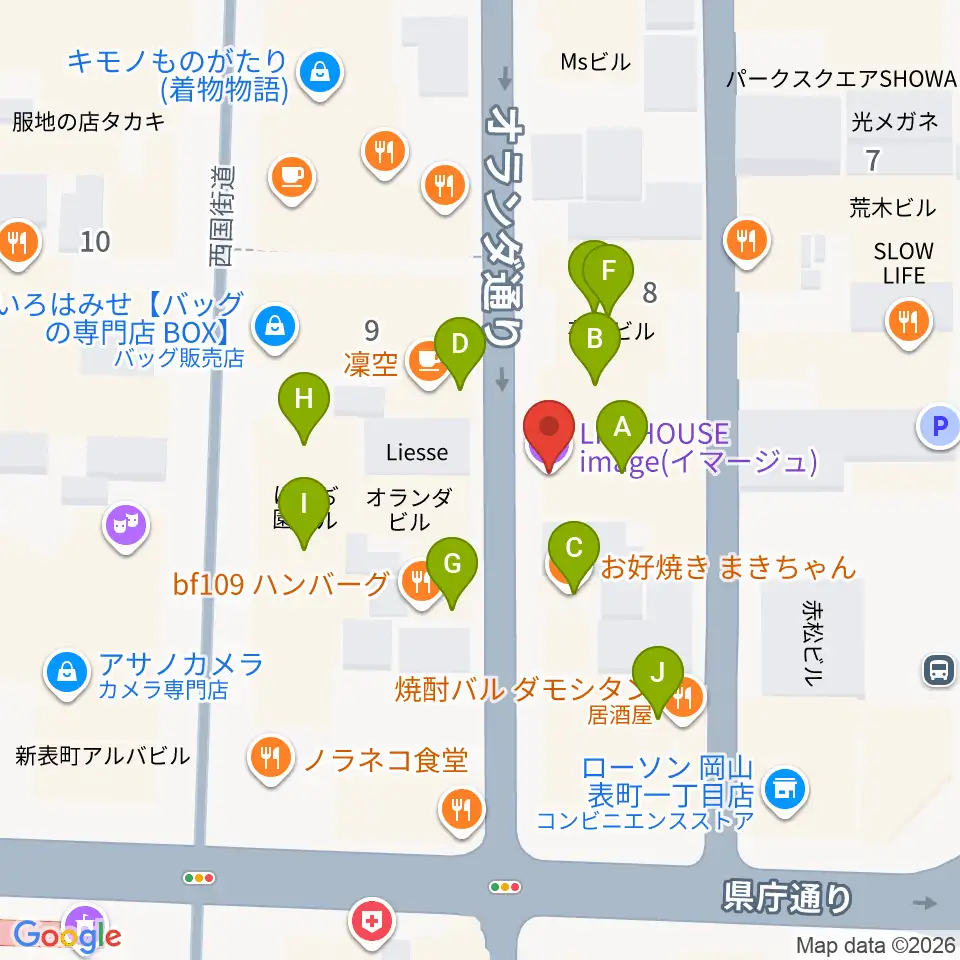Tap the green marker labeled F
Viewport: 960px width, 960px height.
[x=608, y=274]
